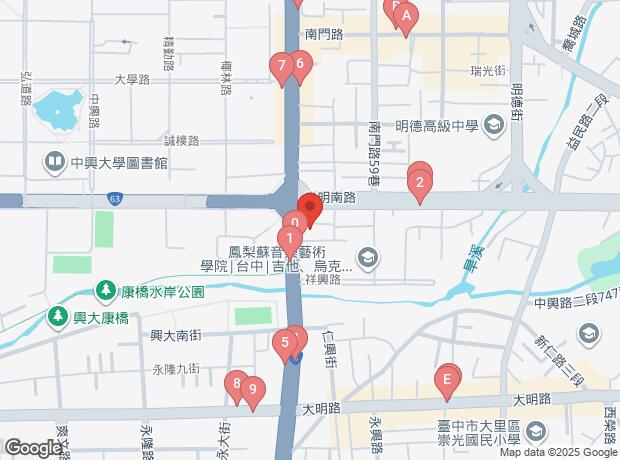Select map marker labeled A
Screen dimensions: 620x460
pyautogui.click(x=406, y=17)
